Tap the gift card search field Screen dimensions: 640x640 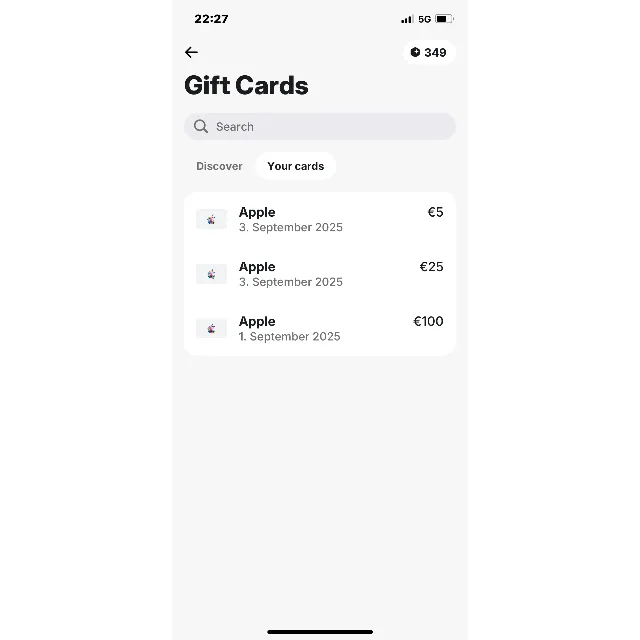click(x=320, y=127)
